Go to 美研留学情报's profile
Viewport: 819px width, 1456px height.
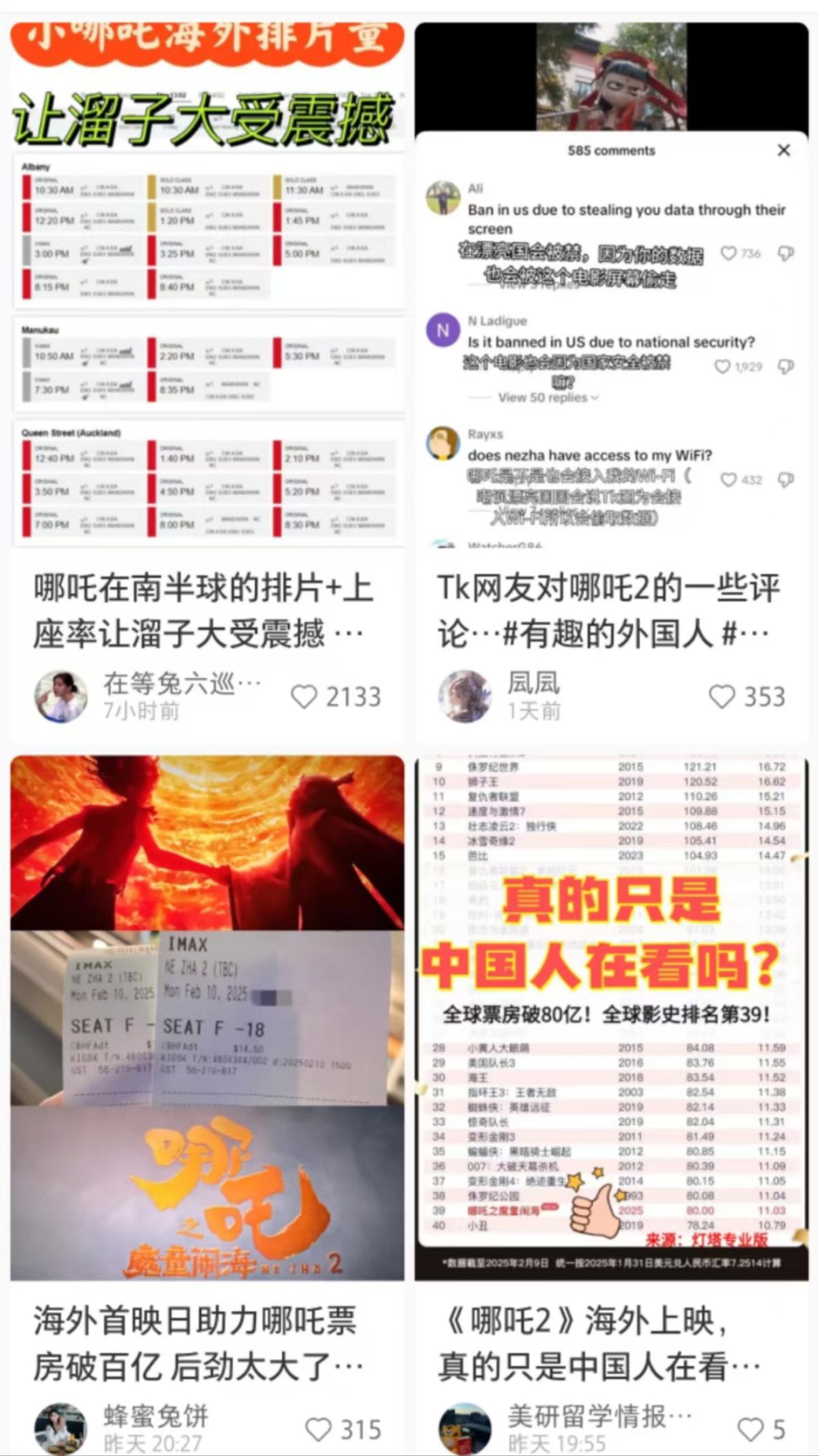[x=465, y=1429]
